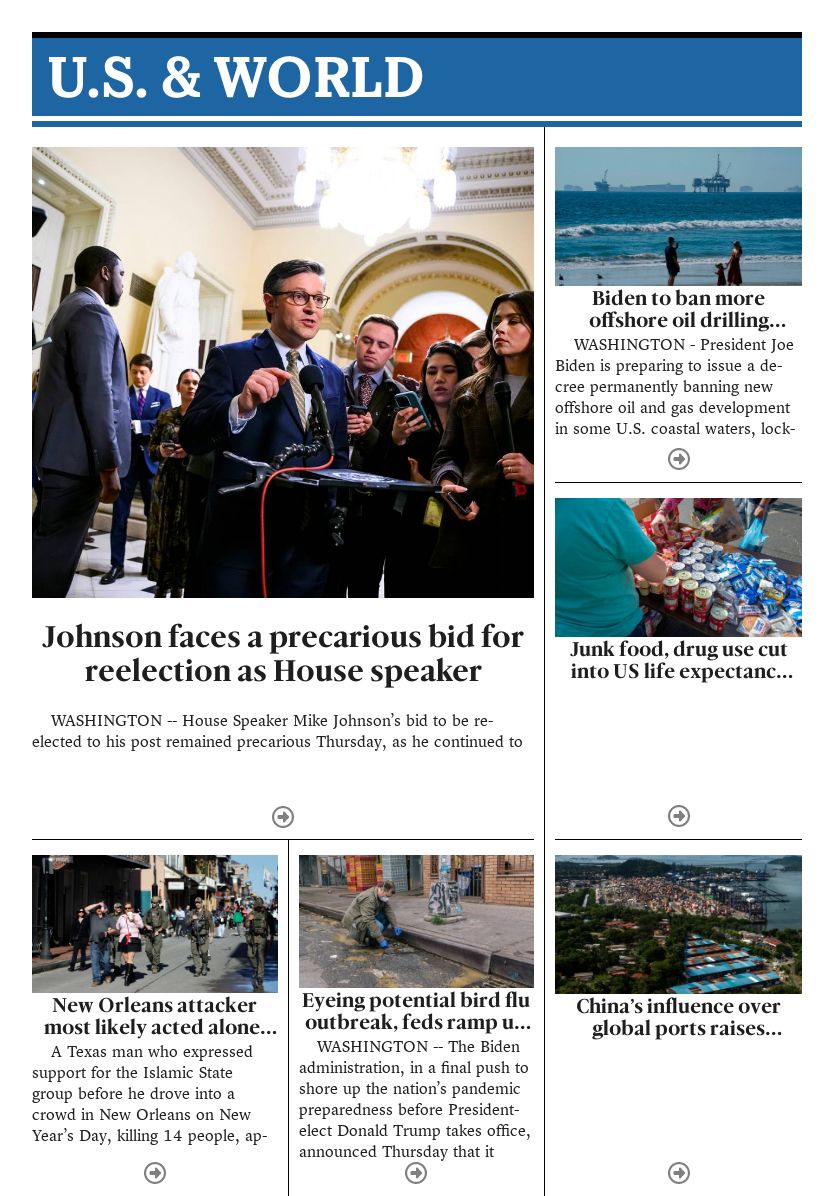
Task: Tap the arrow under the bird flu story
Action: click(x=416, y=1173)
